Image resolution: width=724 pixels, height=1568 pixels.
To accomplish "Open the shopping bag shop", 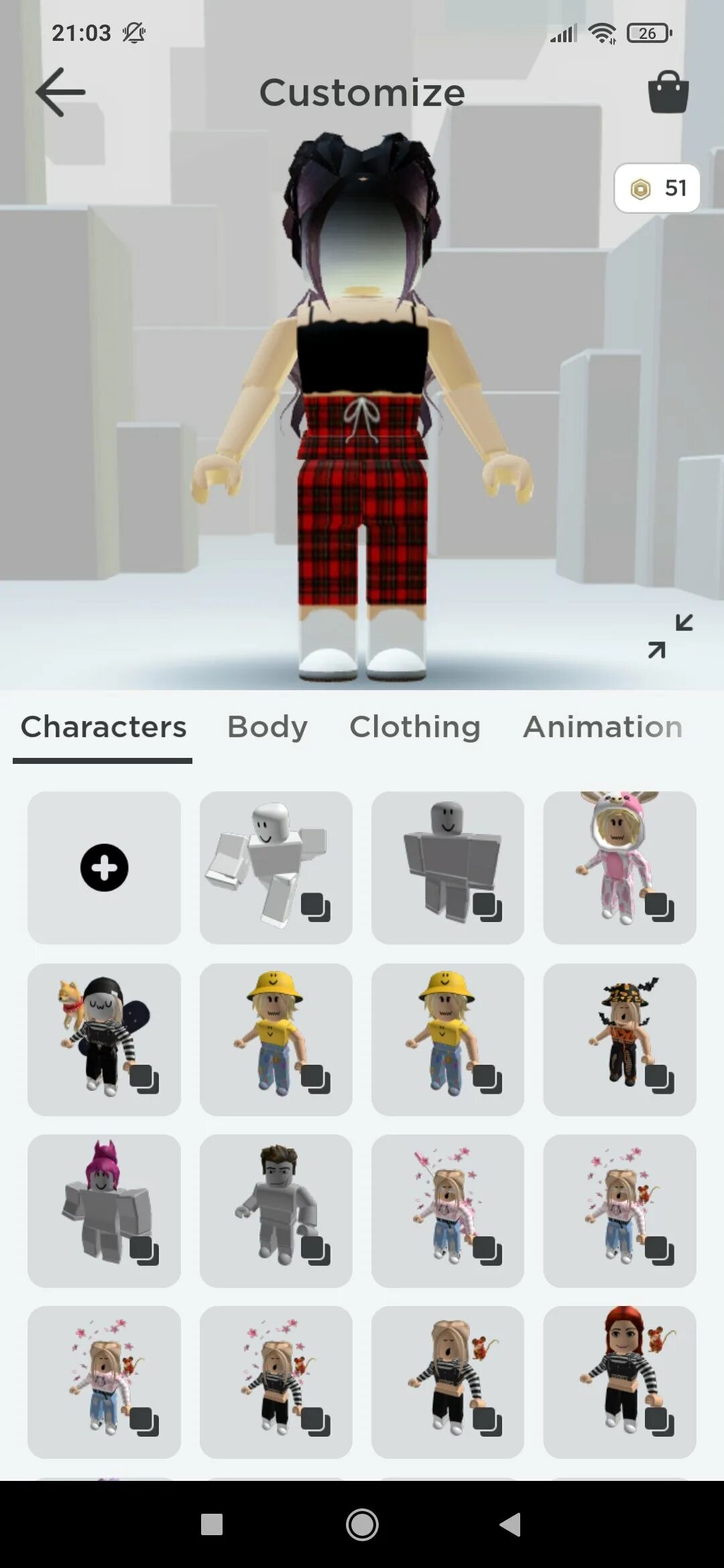I will (668, 92).
